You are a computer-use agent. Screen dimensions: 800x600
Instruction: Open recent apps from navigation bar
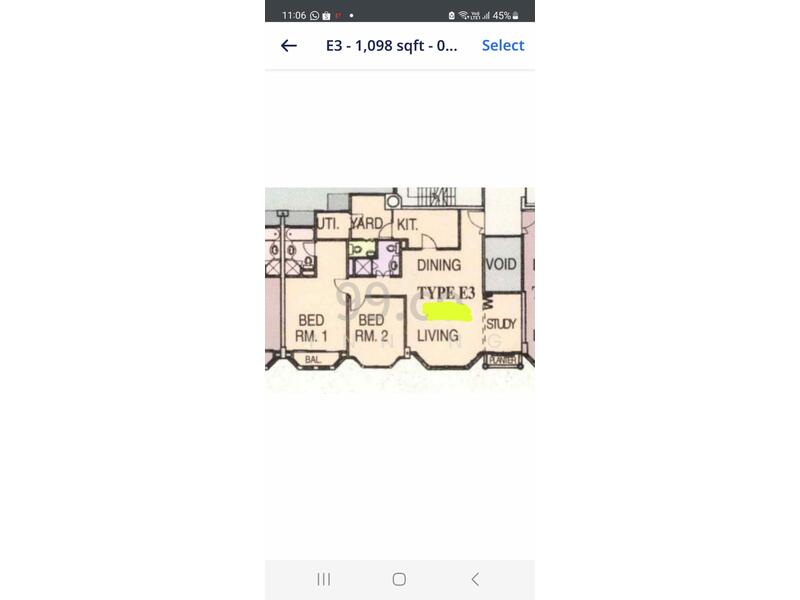(324, 579)
